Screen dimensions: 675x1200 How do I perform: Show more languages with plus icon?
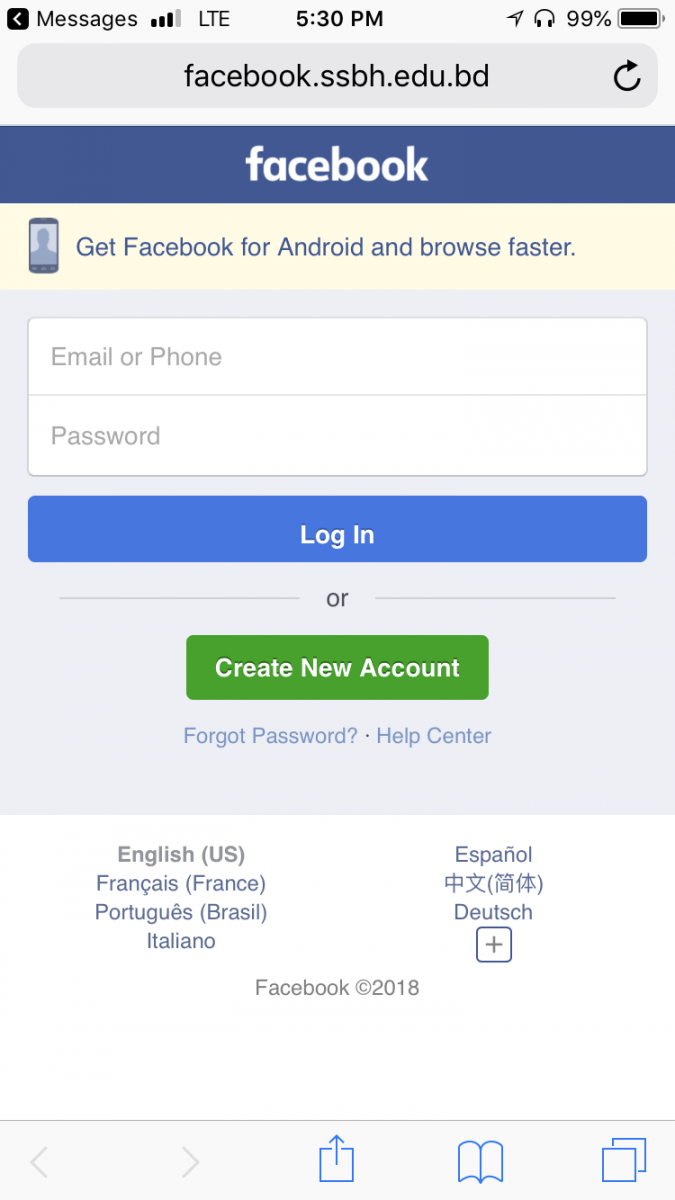point(494,944)
